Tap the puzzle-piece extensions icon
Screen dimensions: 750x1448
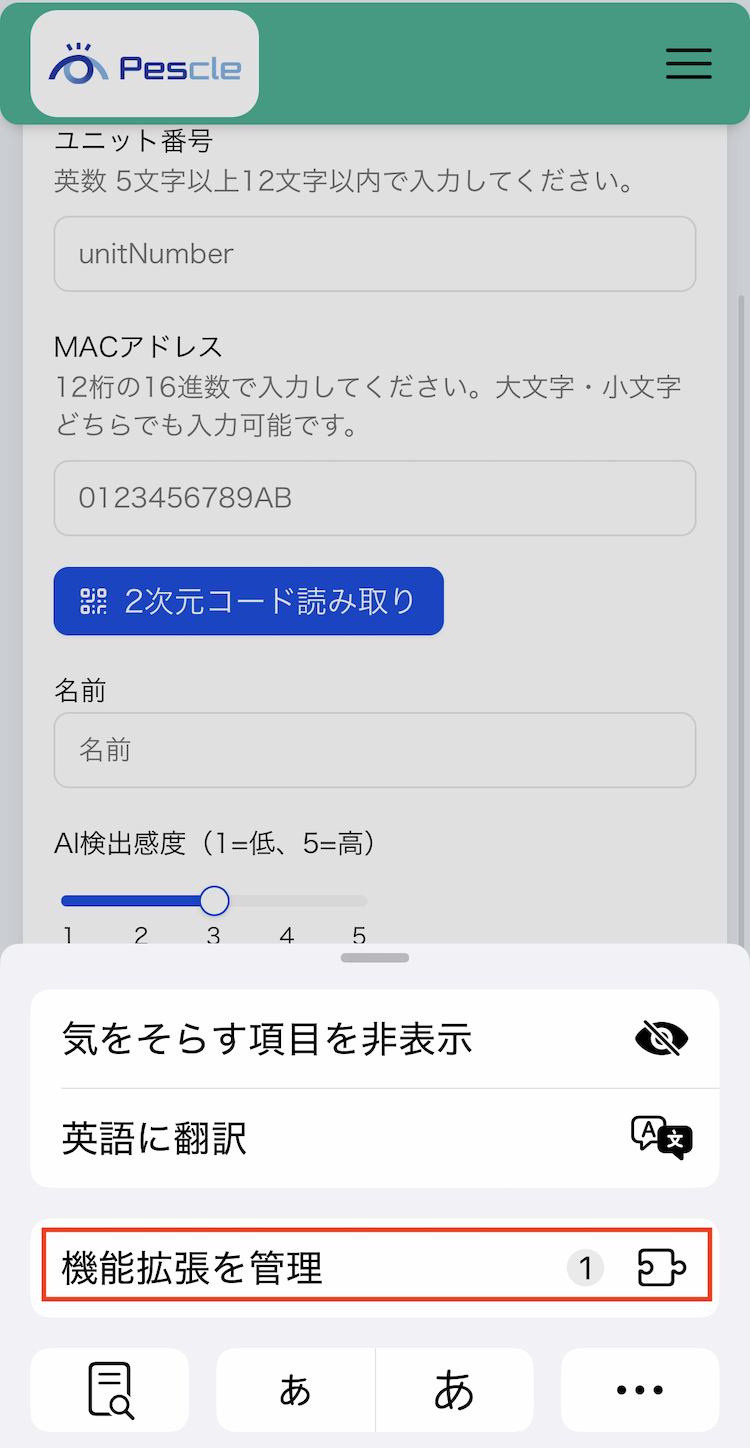[663, 1267]
